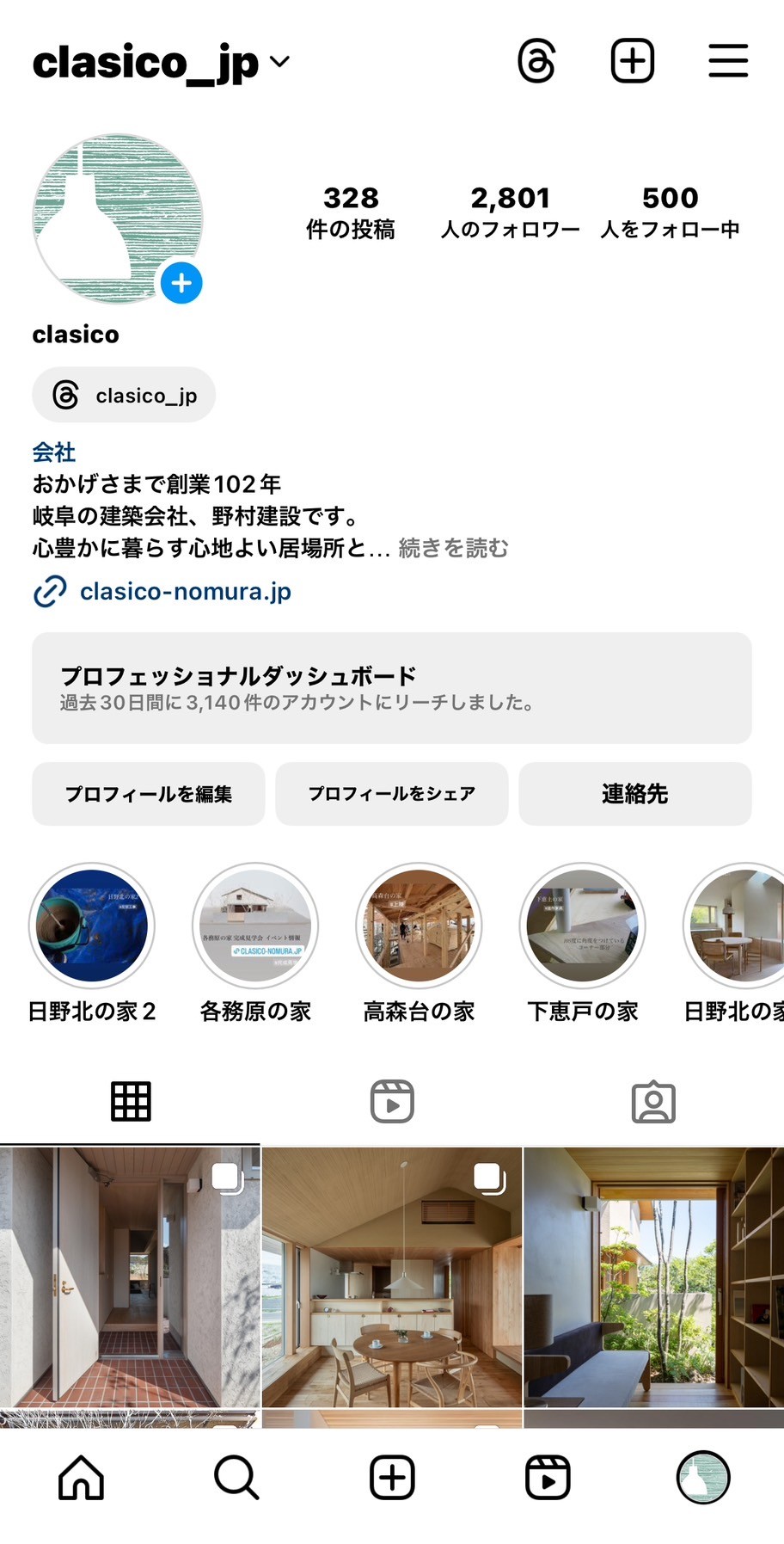784x1544 pixels.
Task: Add a story via the profile photo plus
Action: coord(181,283)
